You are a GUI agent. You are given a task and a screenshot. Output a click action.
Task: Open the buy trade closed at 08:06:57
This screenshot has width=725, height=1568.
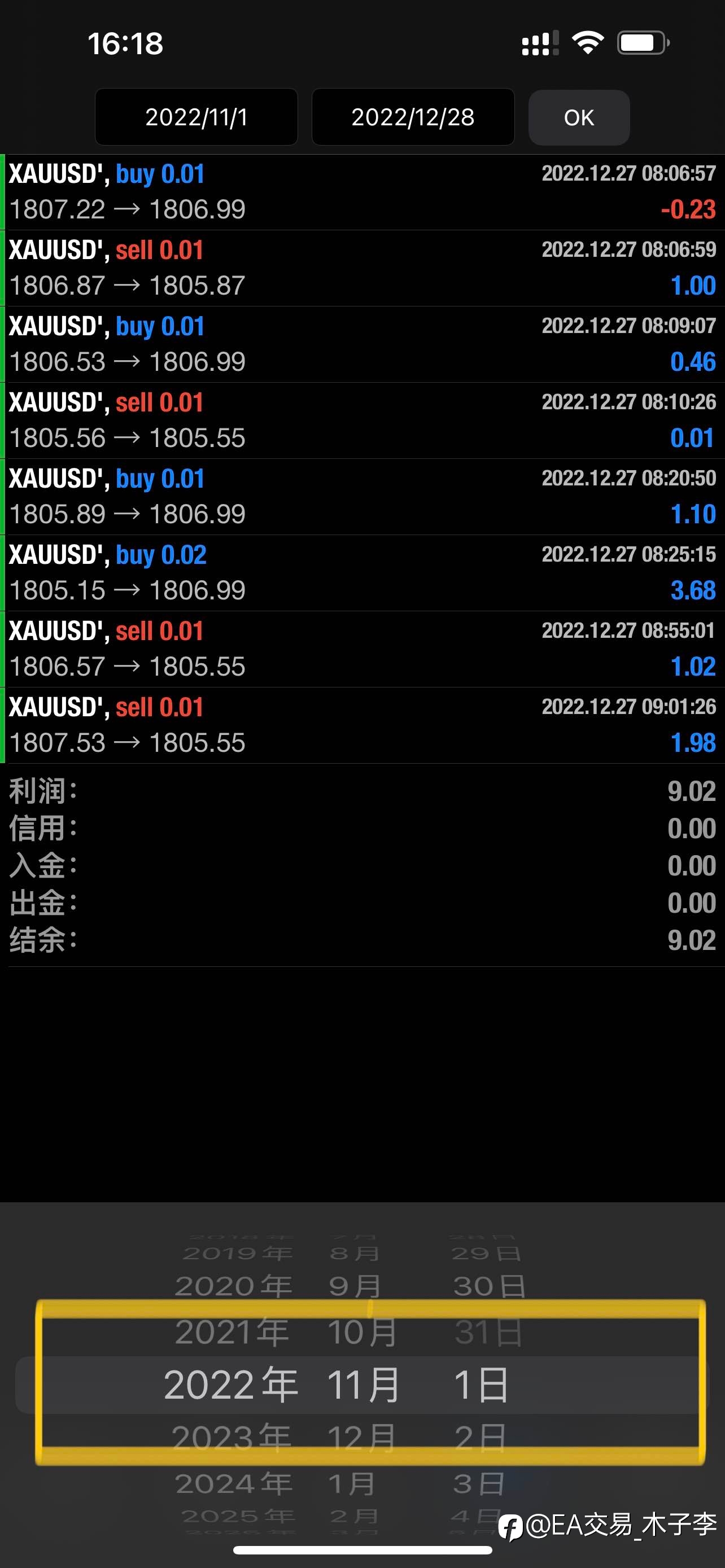pos(362,192)
